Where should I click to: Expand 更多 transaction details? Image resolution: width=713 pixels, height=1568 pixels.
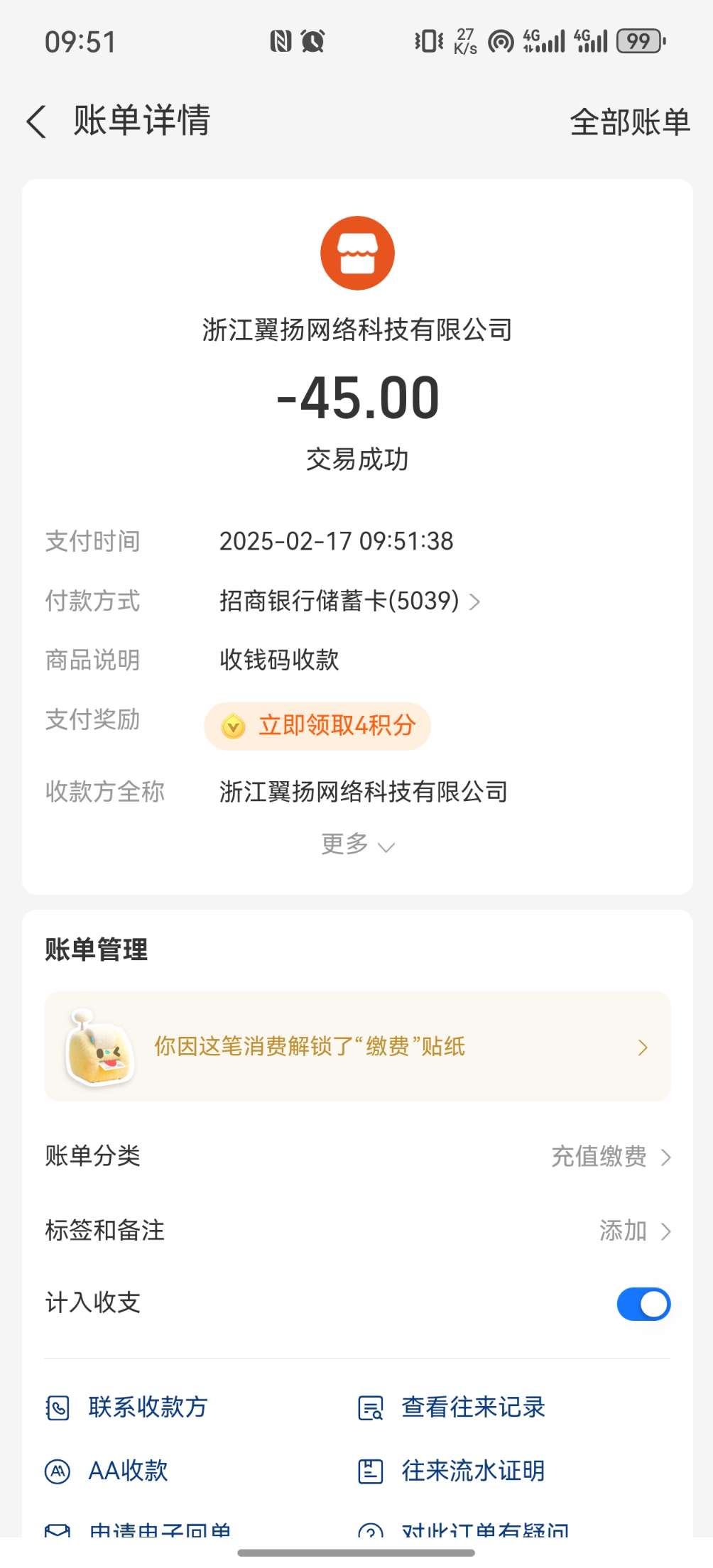click(357, 844)
